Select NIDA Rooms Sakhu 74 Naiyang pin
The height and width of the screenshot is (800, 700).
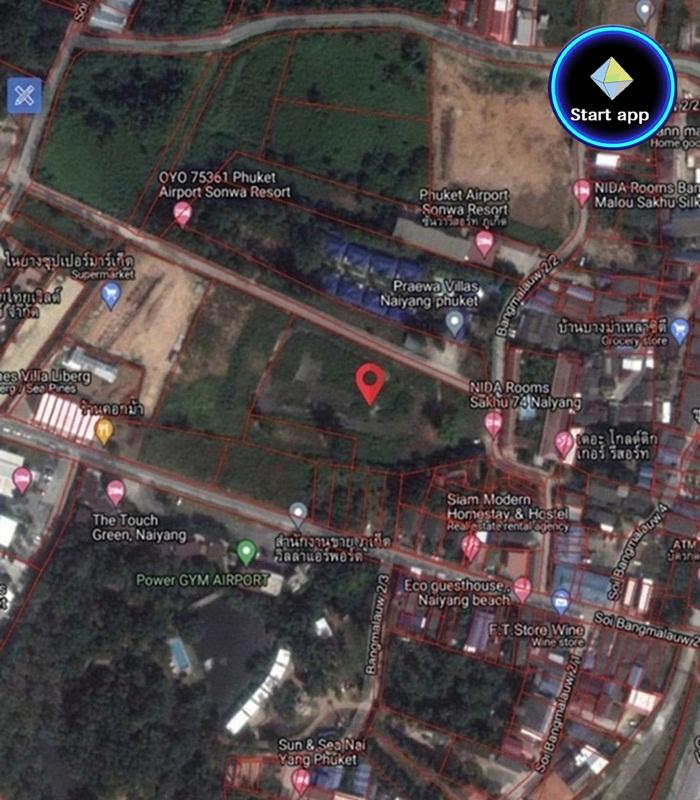[x=493, y=424]
